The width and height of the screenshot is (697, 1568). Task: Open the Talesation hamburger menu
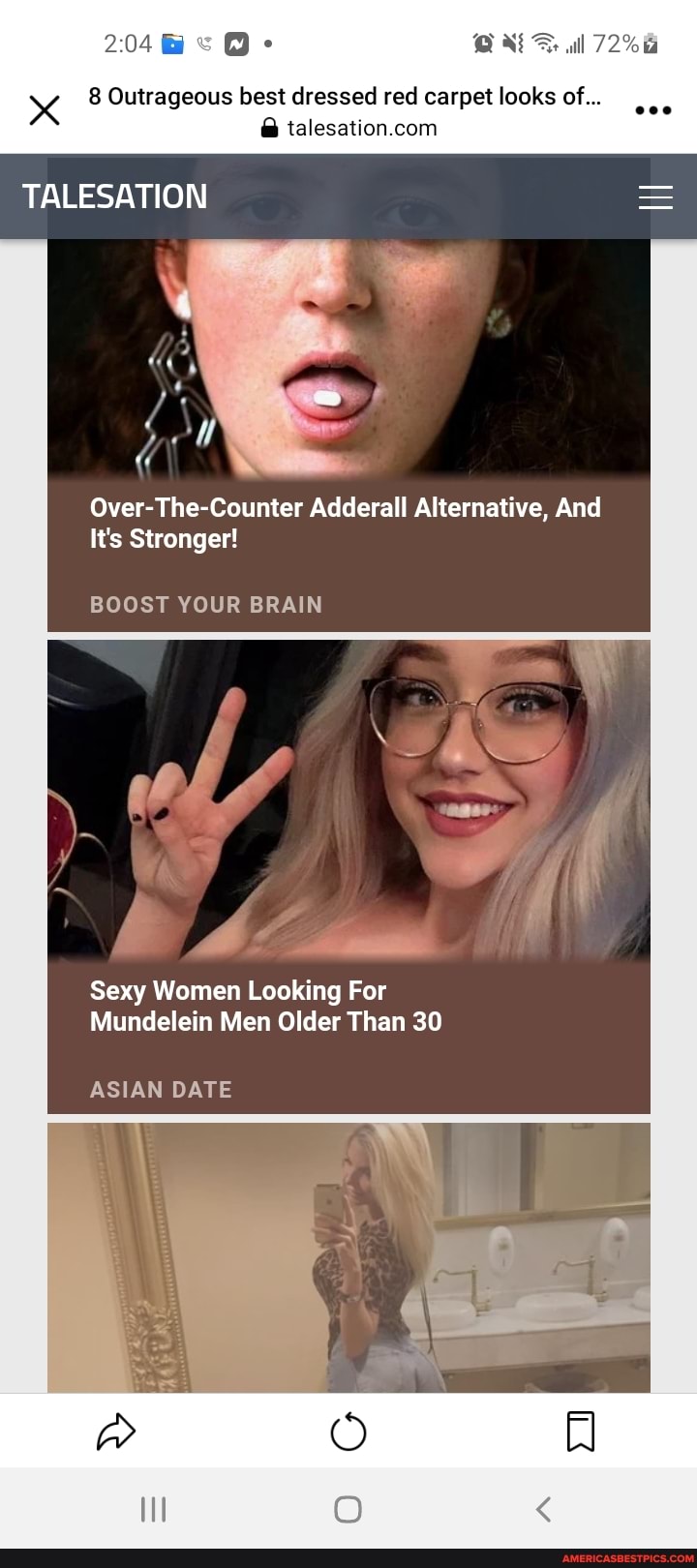pyautogui.click(x=655, y=196)
